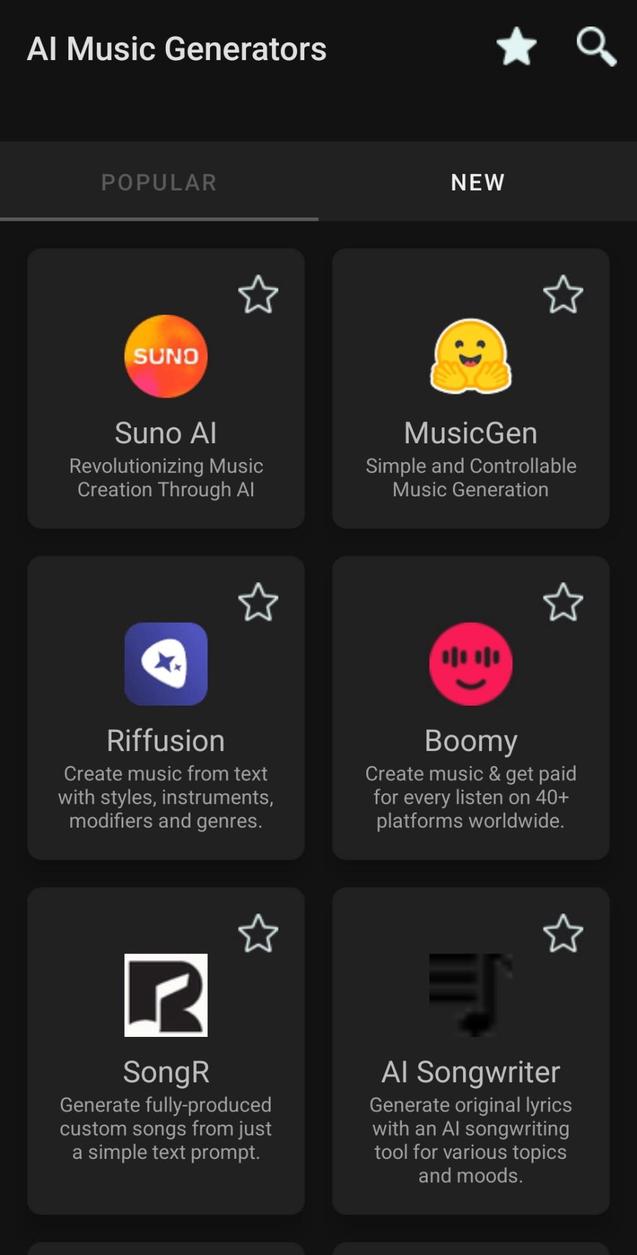Star MusicGen as a favorite
Viewport: 637px width, 1255px height.
click(562, 295)
